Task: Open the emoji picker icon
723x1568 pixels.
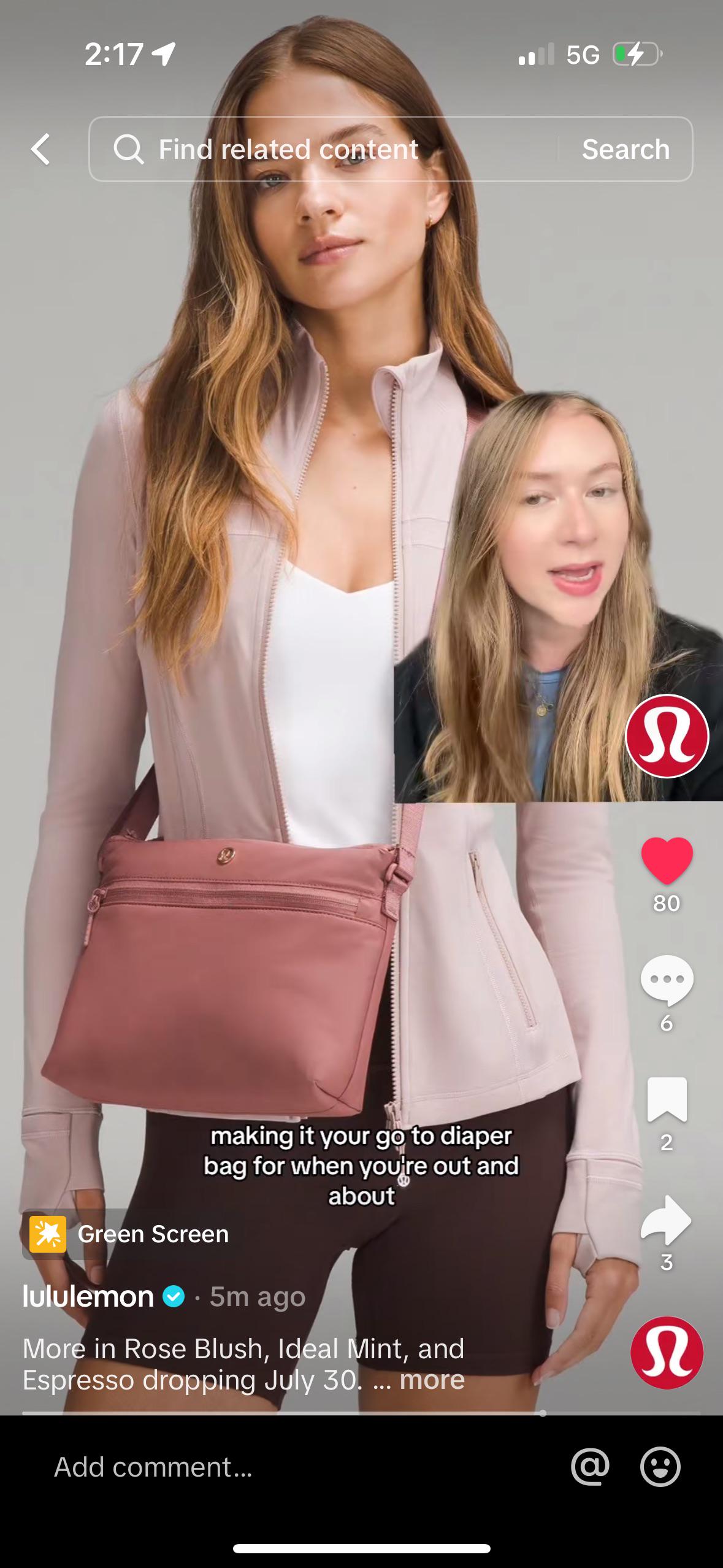Action: [x=660, y=1466]
